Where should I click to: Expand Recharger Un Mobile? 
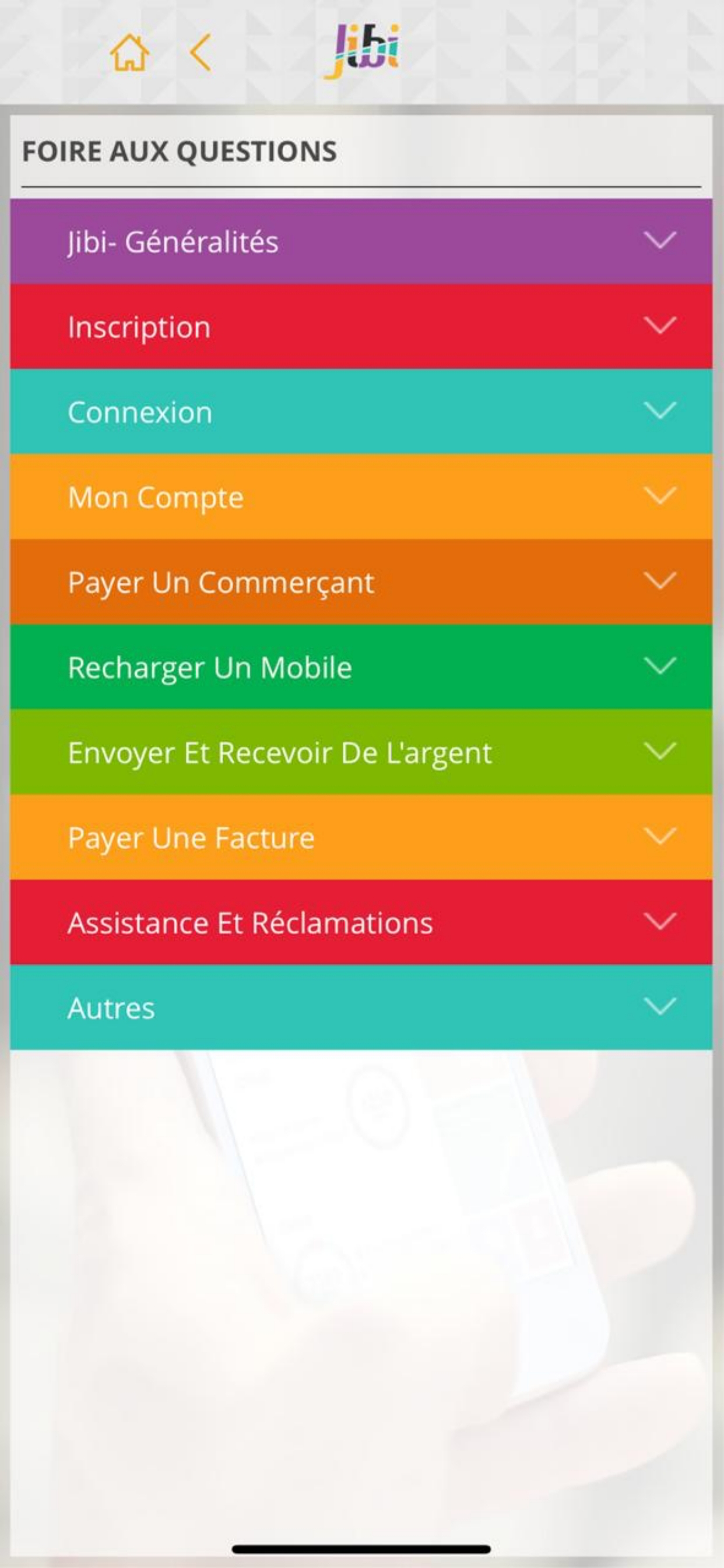(x=361, y=667)
